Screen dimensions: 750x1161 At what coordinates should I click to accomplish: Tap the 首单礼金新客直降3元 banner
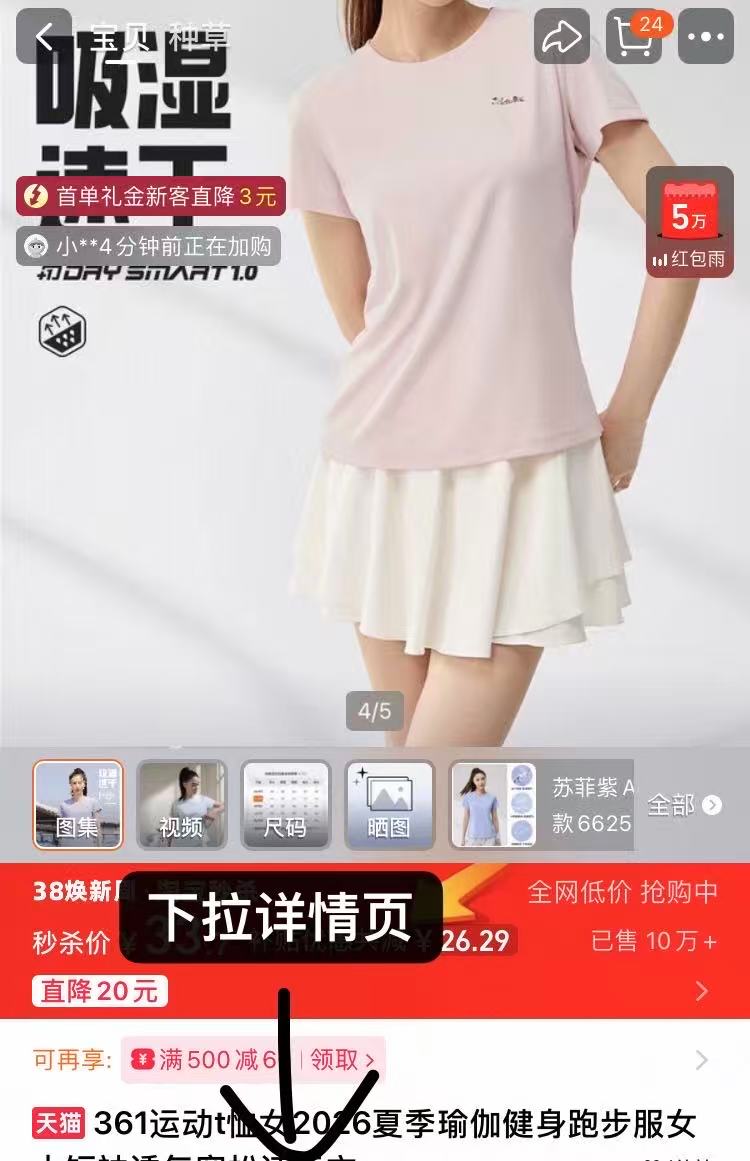point(151,196)
